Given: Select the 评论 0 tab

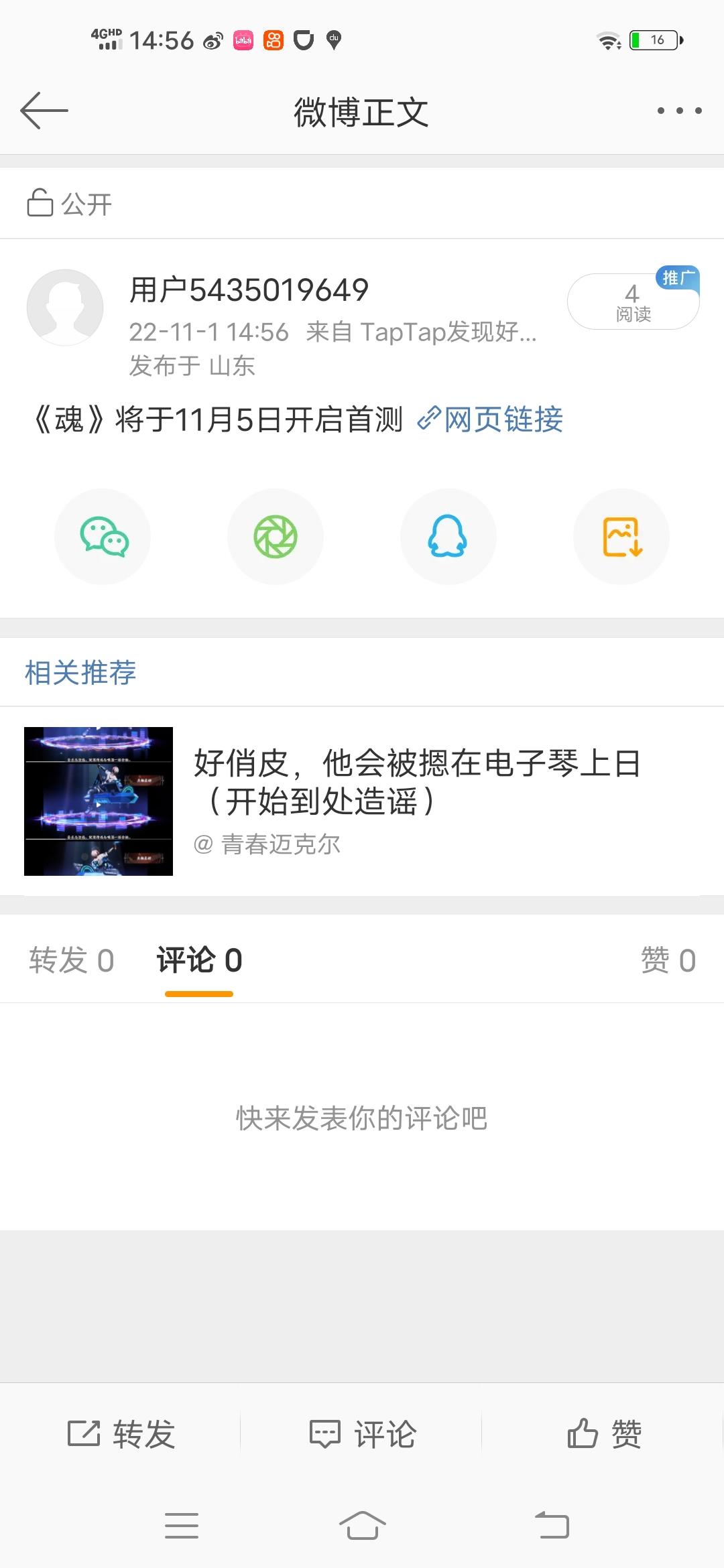Looking at the screenshot, I should tap(199, 960).
